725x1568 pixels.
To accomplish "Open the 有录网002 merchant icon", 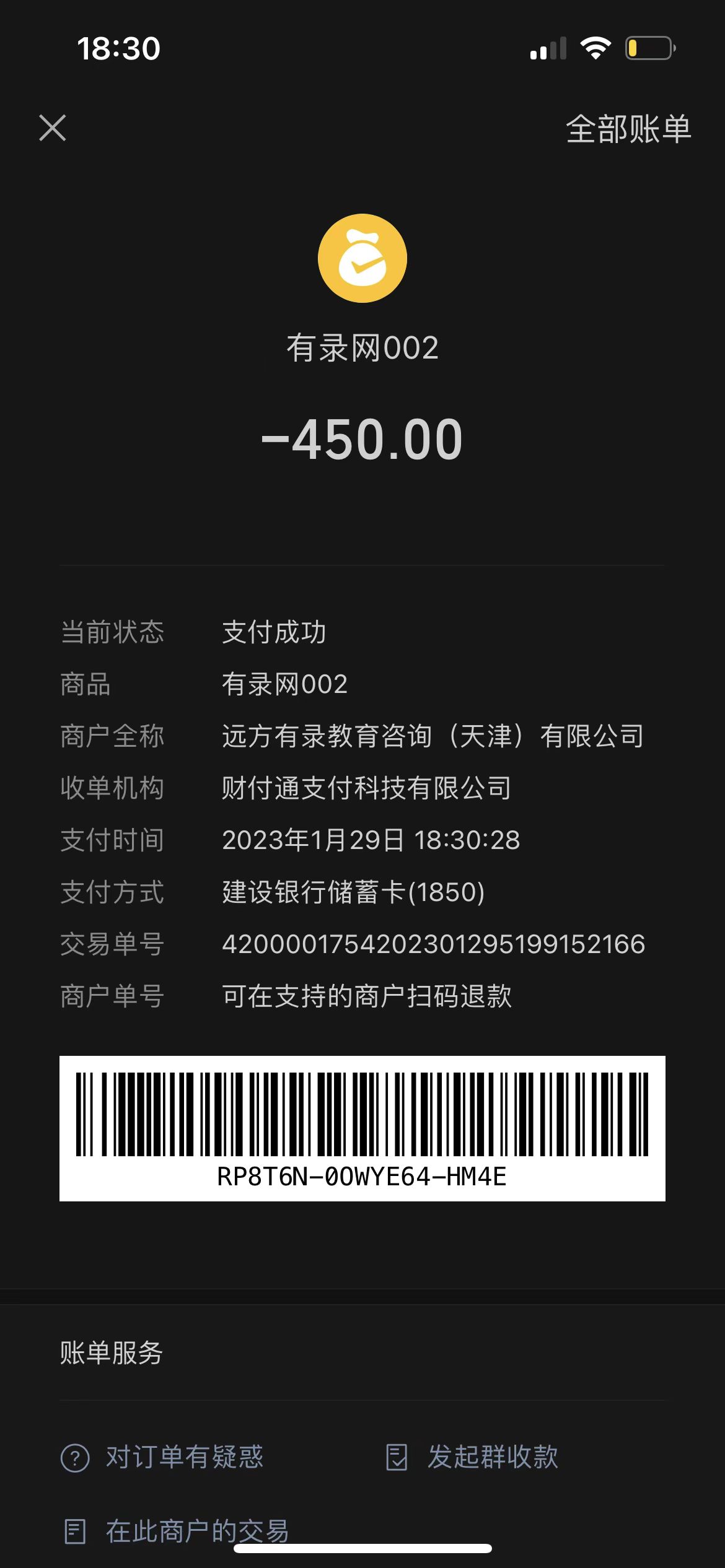I will click(x=362, y=258).
